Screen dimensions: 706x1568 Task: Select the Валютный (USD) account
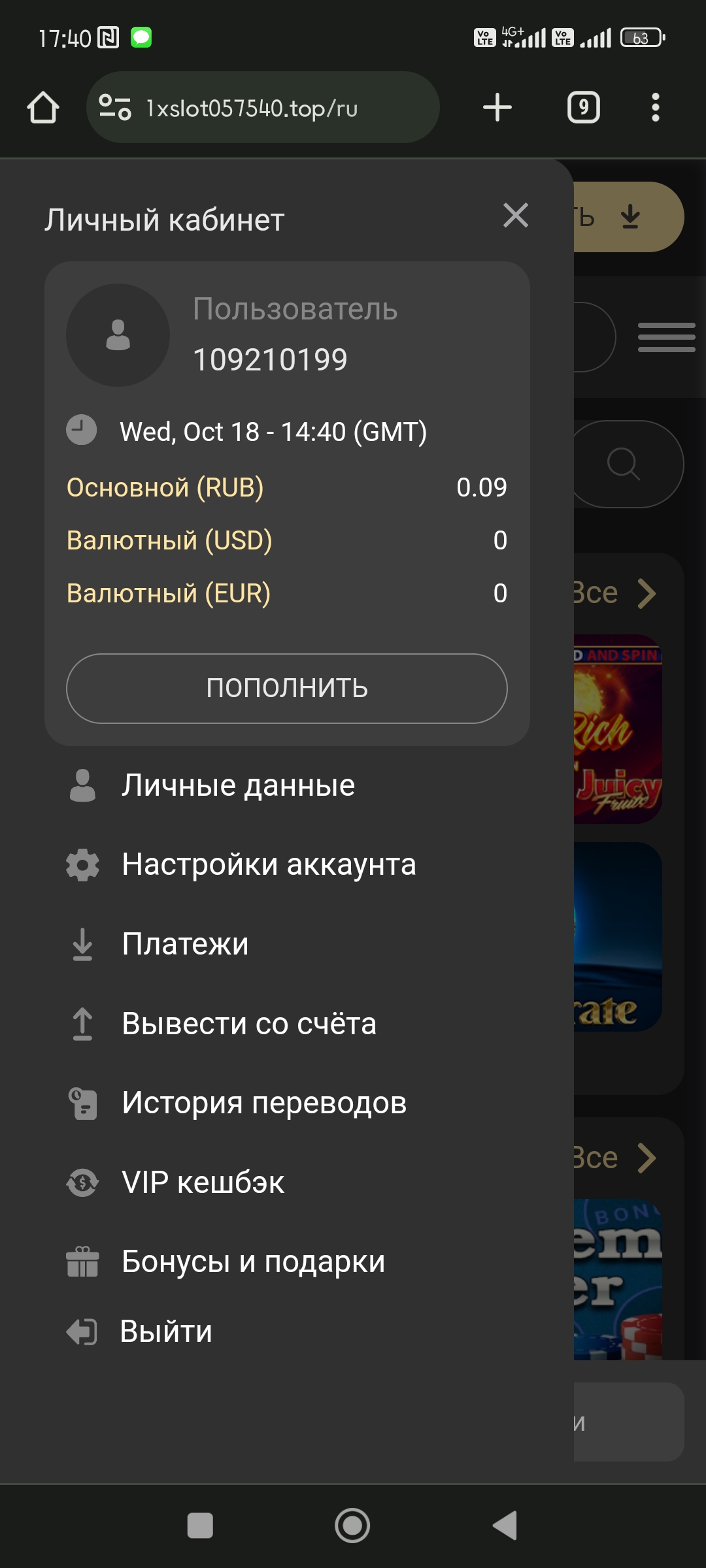point(169,541)
